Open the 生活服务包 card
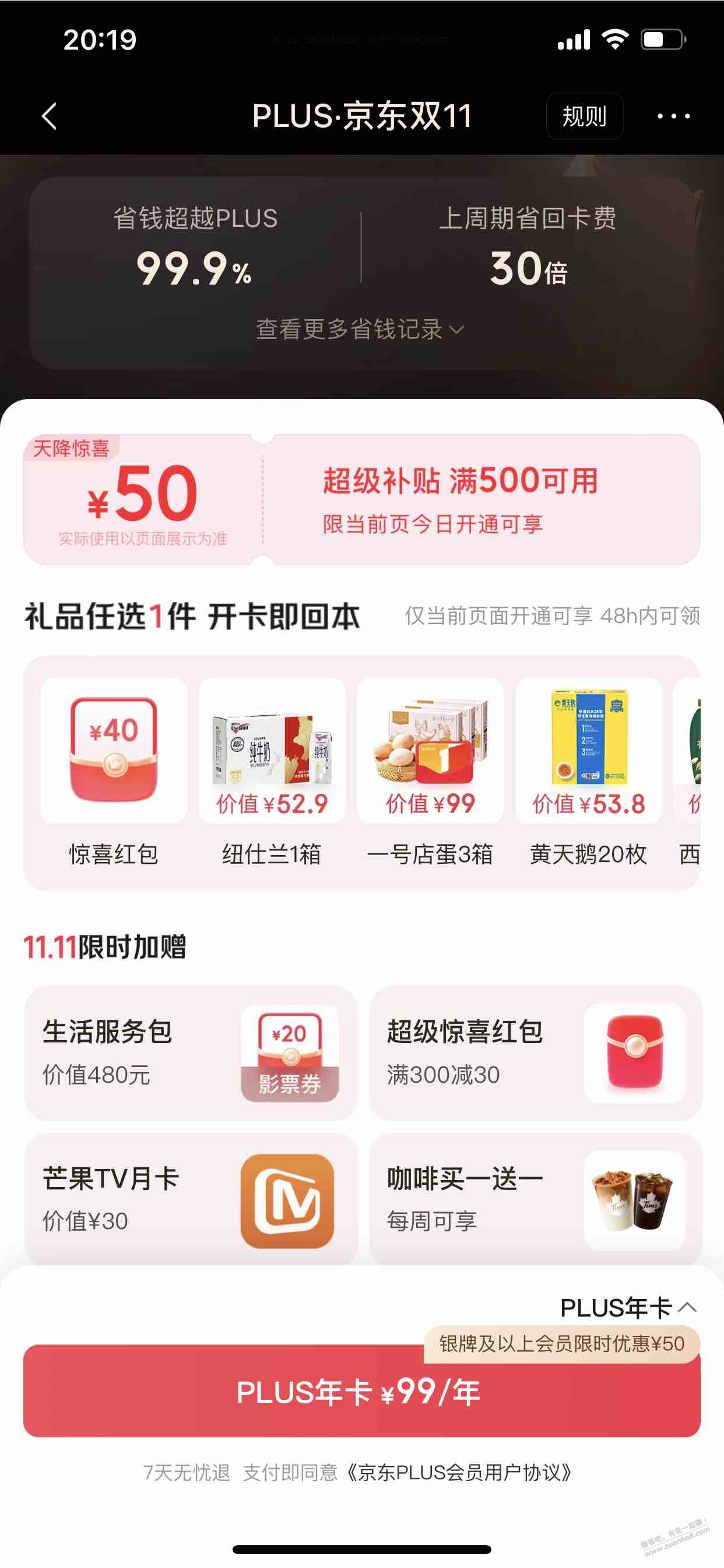This screenshot has width=724, height=1568. [191, 1053]
